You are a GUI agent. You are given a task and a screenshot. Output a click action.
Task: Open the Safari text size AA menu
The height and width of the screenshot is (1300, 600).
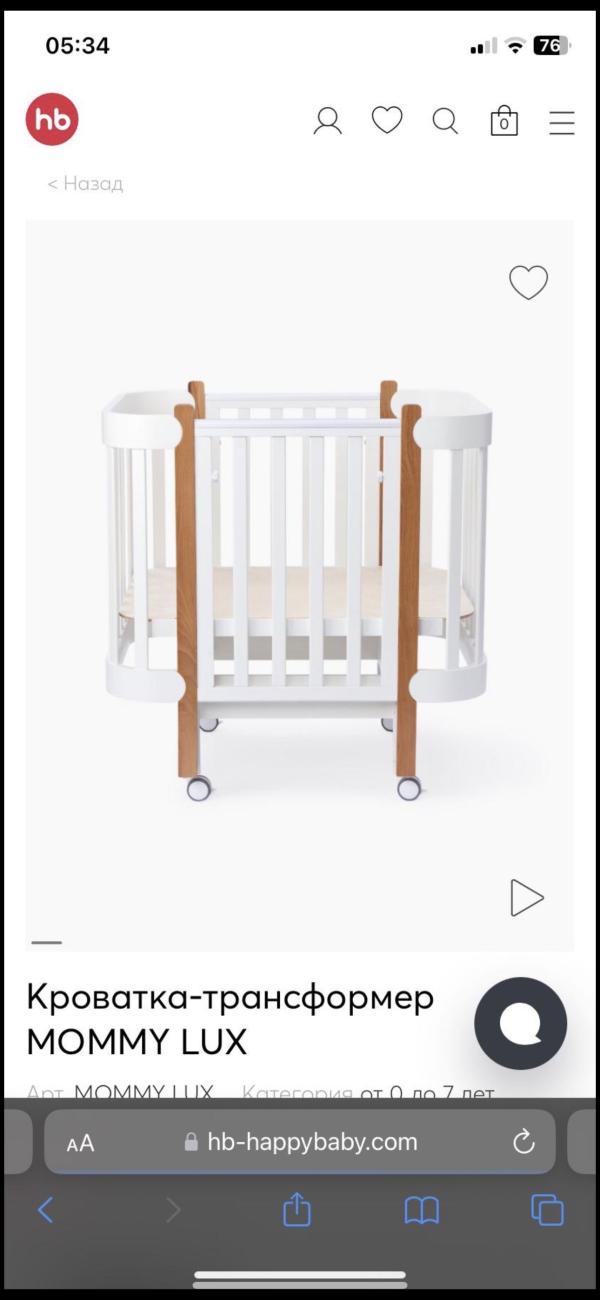click(80, 1143)
